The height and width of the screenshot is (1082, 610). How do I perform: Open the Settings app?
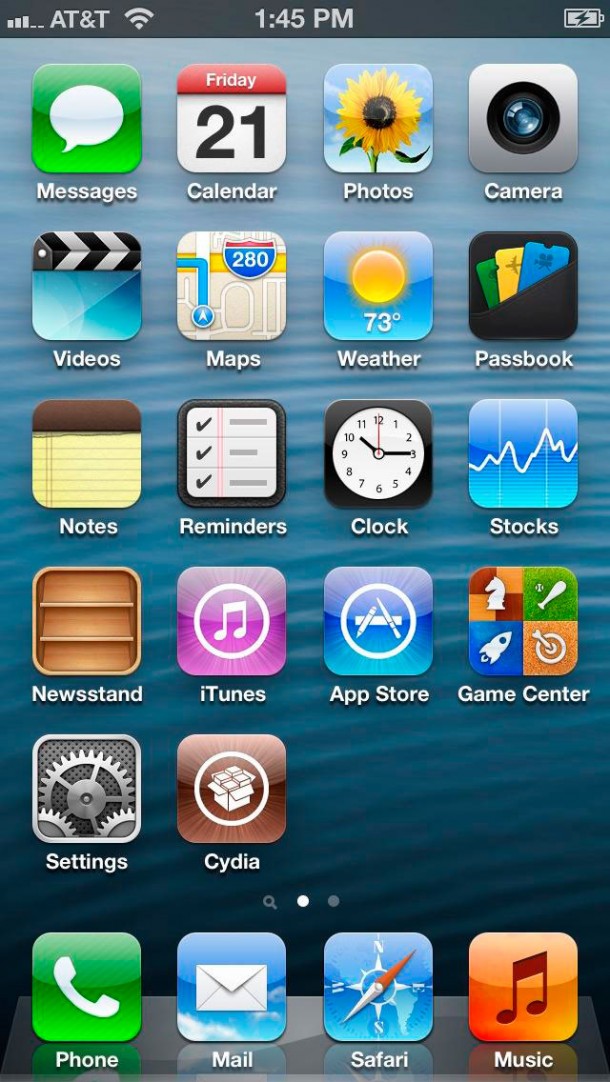pos(87,789)
